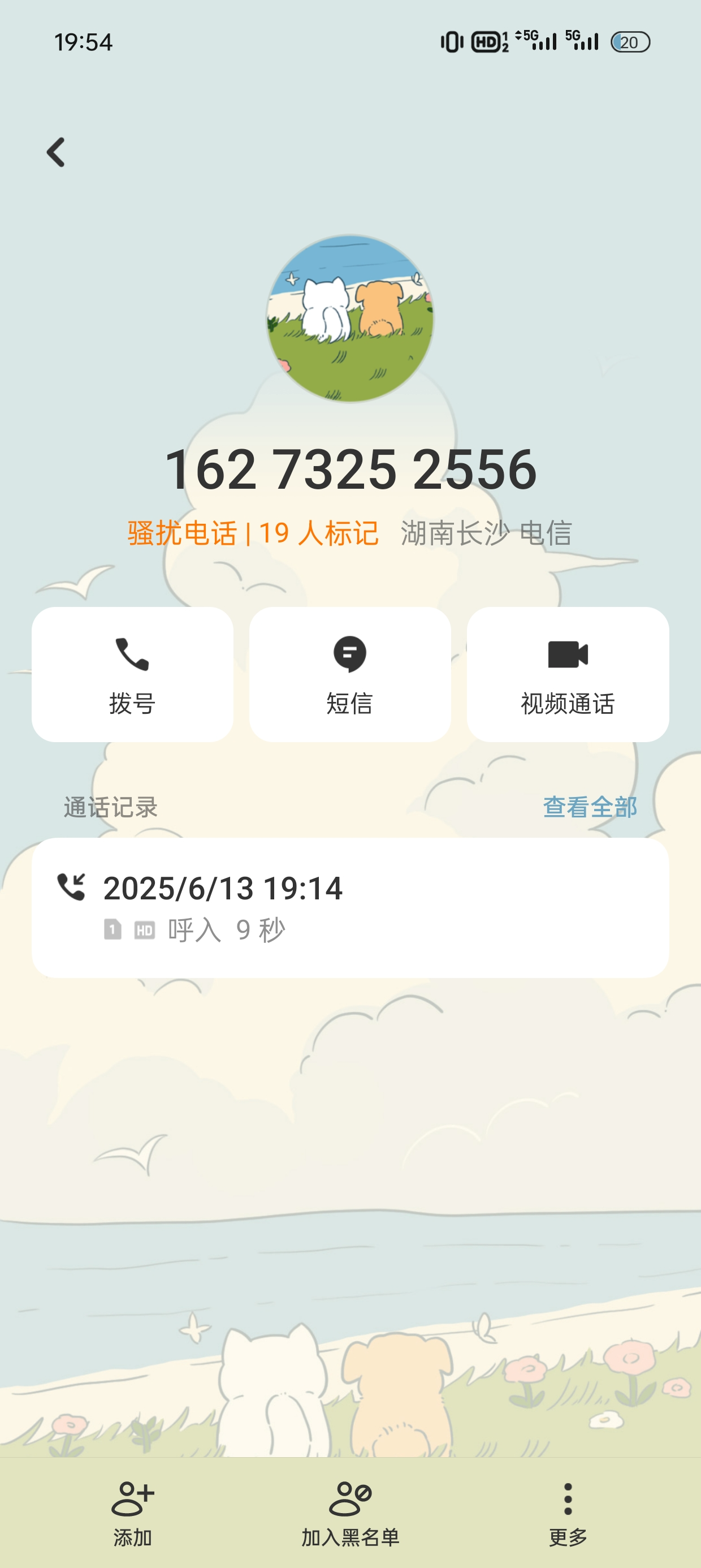
Task: Open 查看全部 to view all call records
Action: 590,807
